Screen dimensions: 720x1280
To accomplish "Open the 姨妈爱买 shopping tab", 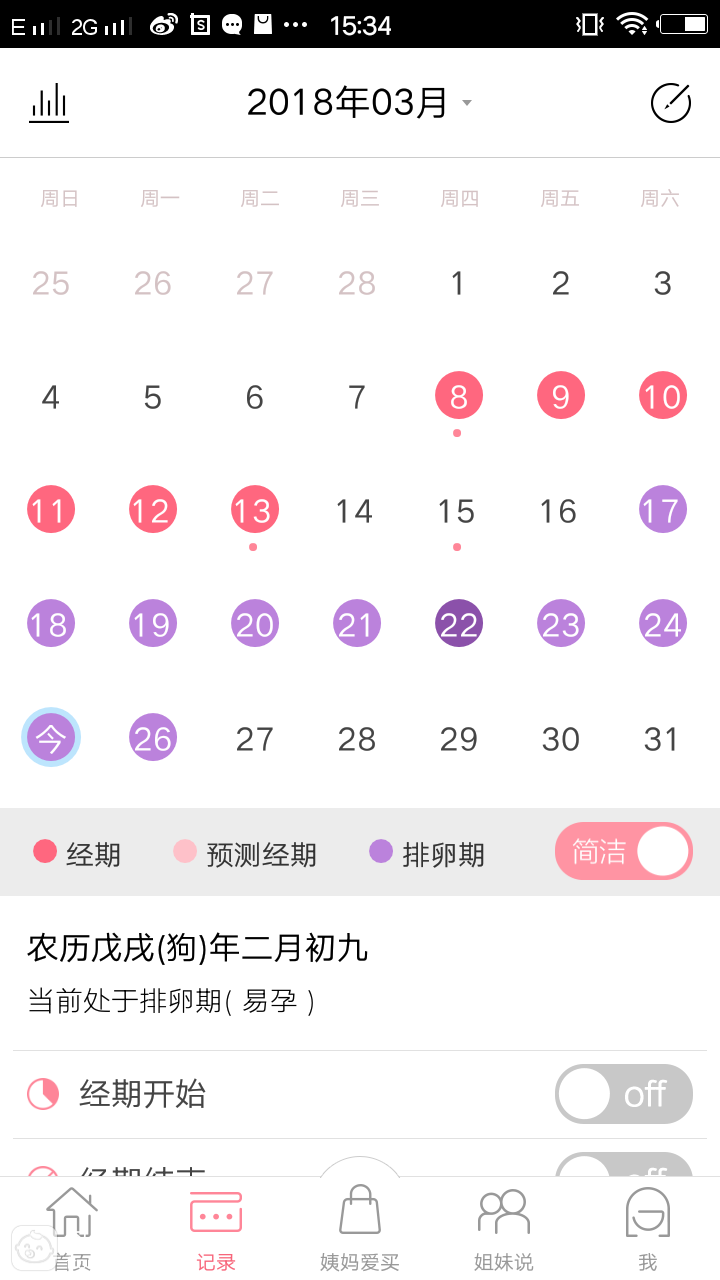I will coord(360,1228).
